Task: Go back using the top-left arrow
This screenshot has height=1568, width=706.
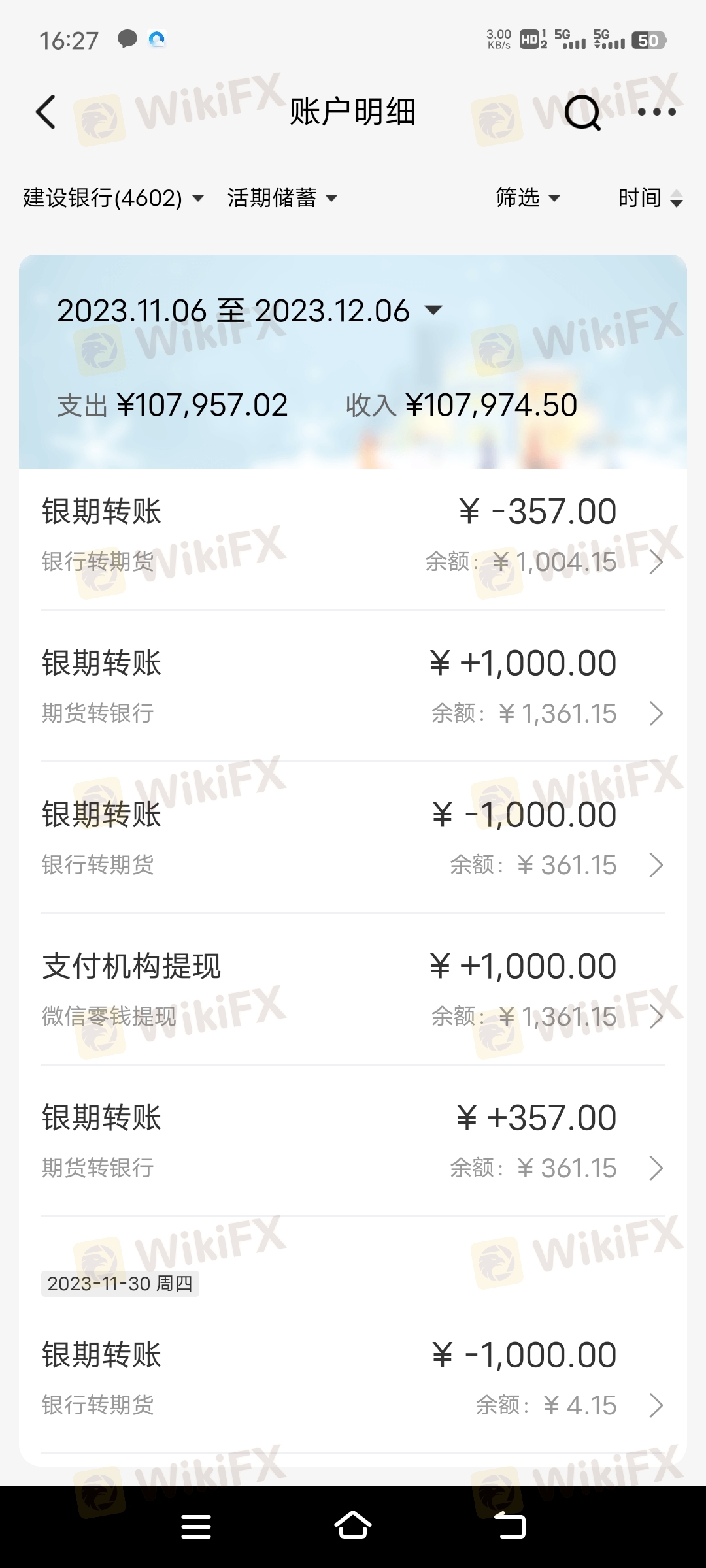Action: click(46, 112)
